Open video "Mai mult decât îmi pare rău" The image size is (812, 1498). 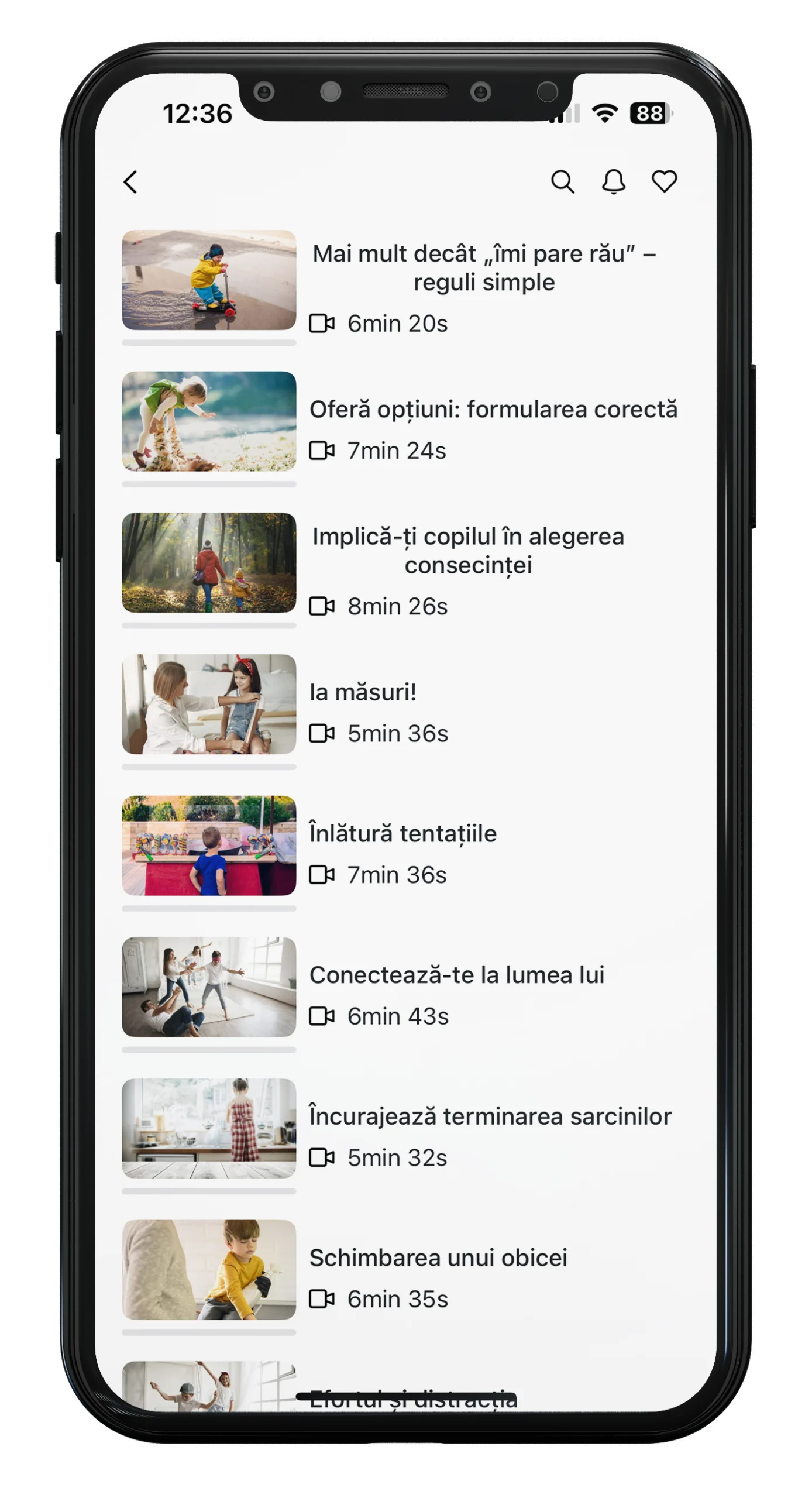[483, 268]
